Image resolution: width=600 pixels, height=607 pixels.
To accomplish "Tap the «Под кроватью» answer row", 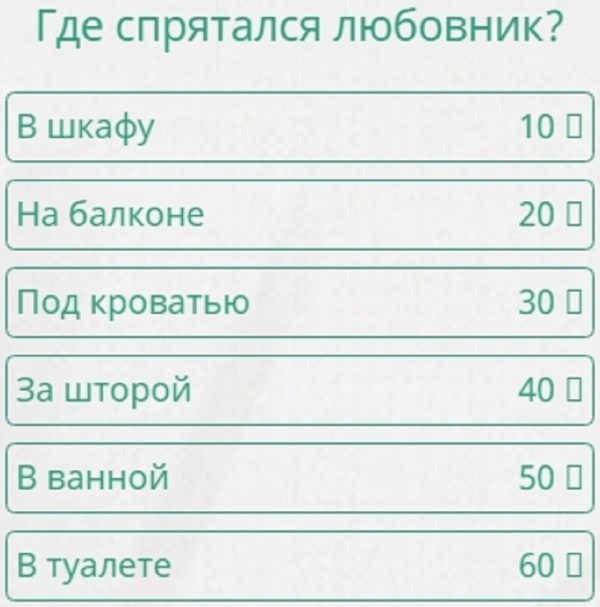I will click(300, 302).
